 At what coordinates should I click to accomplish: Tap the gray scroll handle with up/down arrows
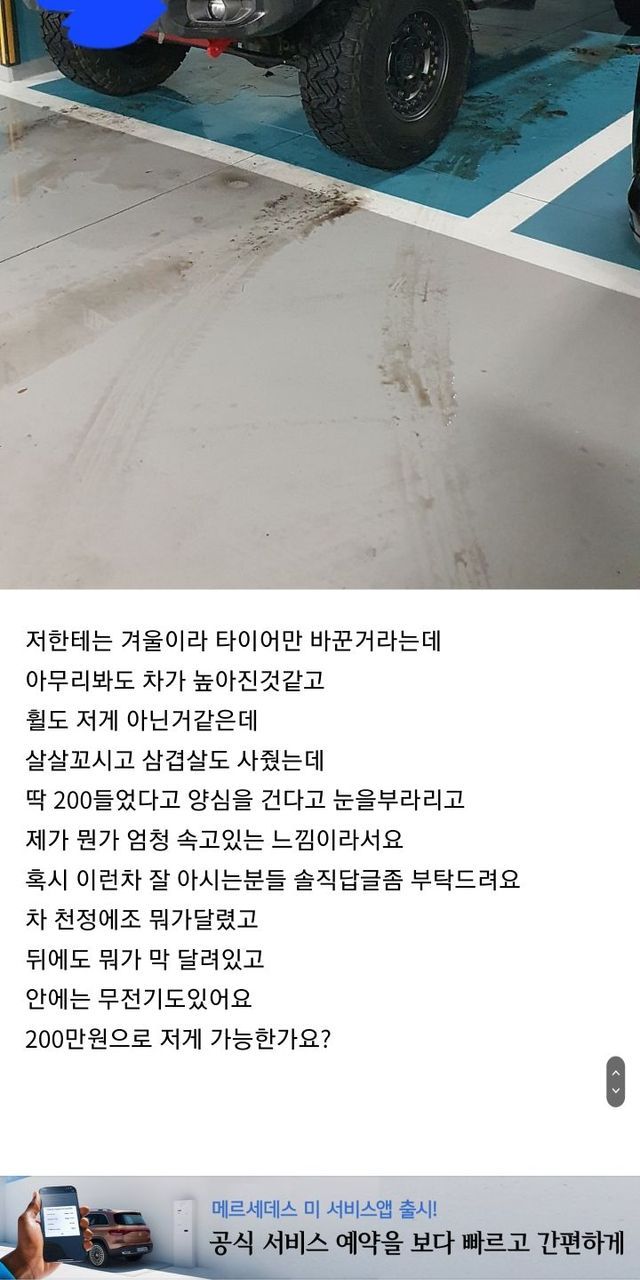[615, 1081]
